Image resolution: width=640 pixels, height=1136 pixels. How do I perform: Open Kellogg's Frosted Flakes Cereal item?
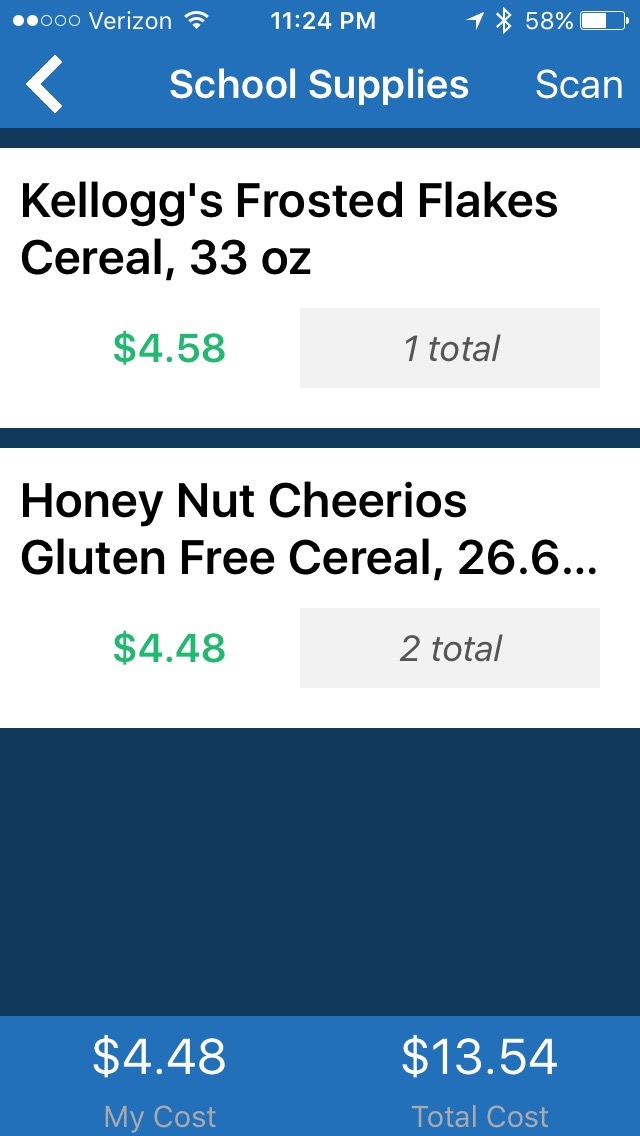point(289,230)
